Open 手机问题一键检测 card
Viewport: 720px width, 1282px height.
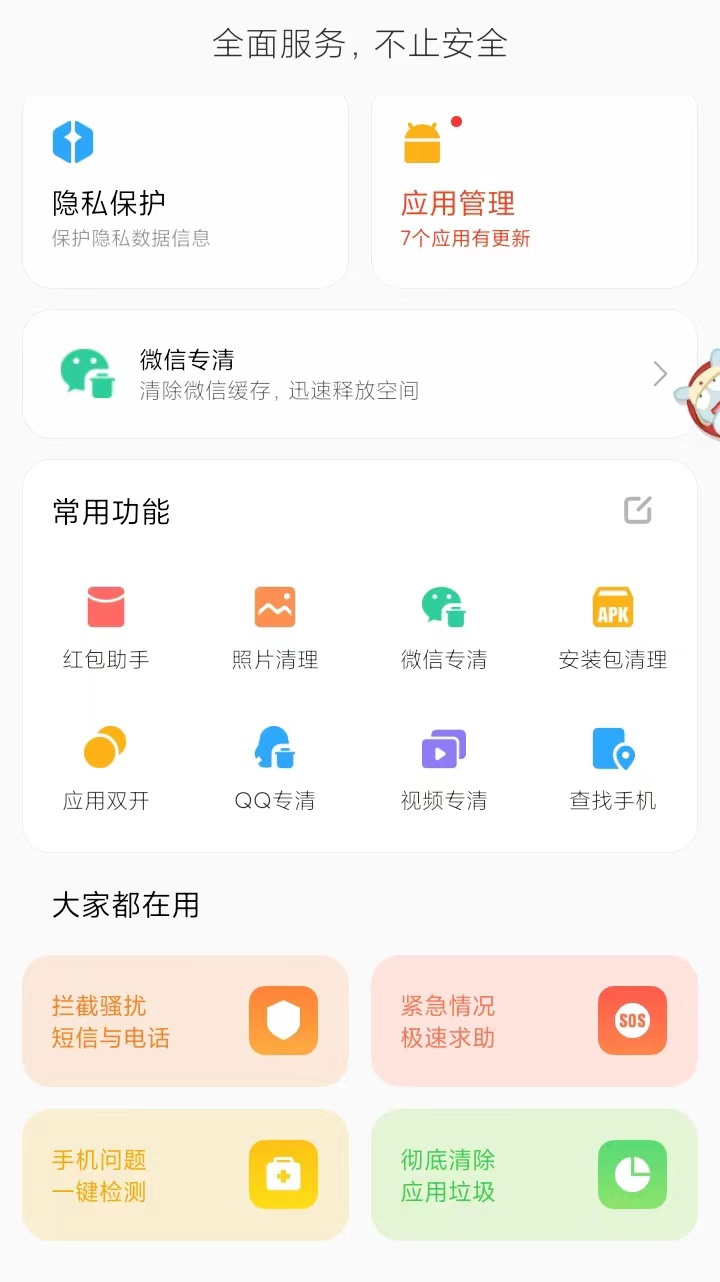click(185, 1175)
